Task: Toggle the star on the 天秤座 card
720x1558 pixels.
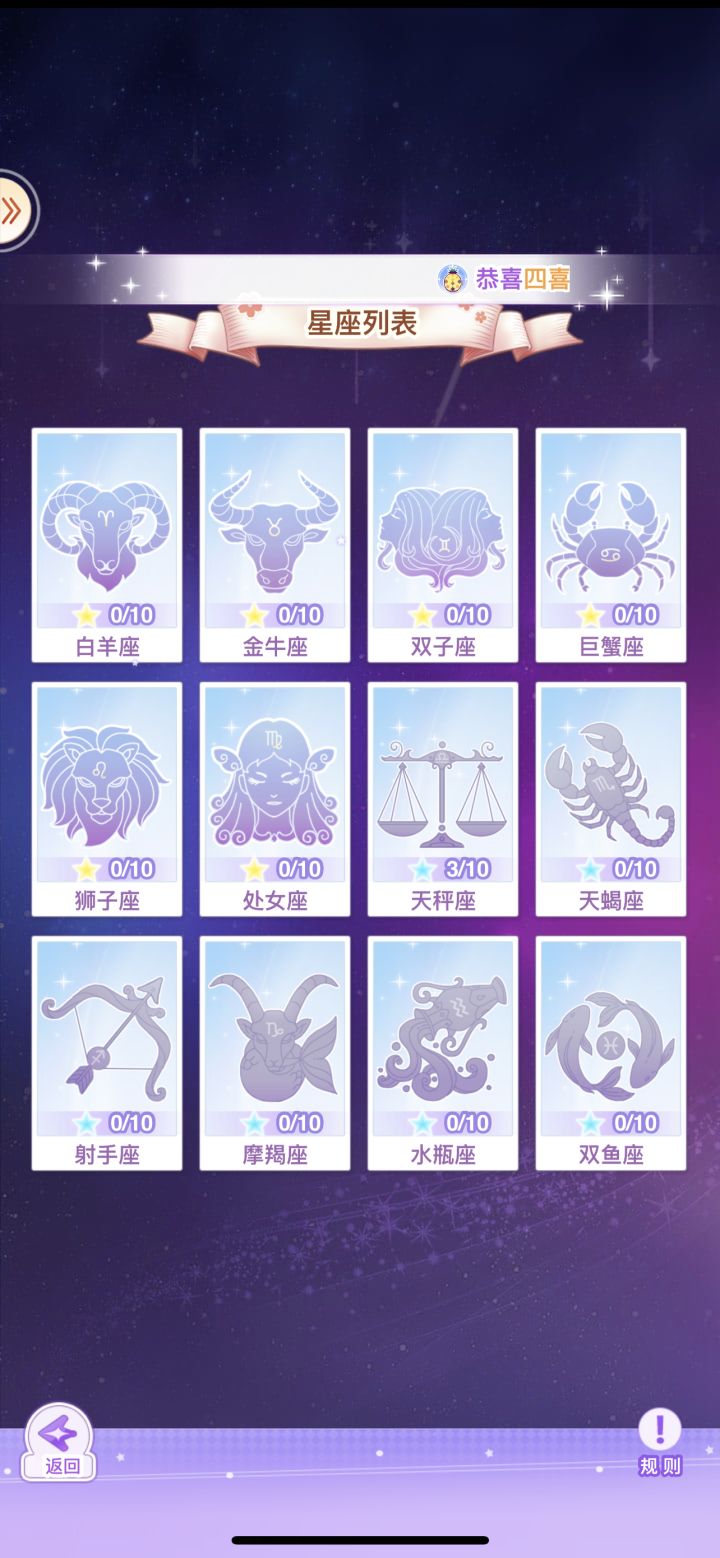Action: tap(419, 869)
